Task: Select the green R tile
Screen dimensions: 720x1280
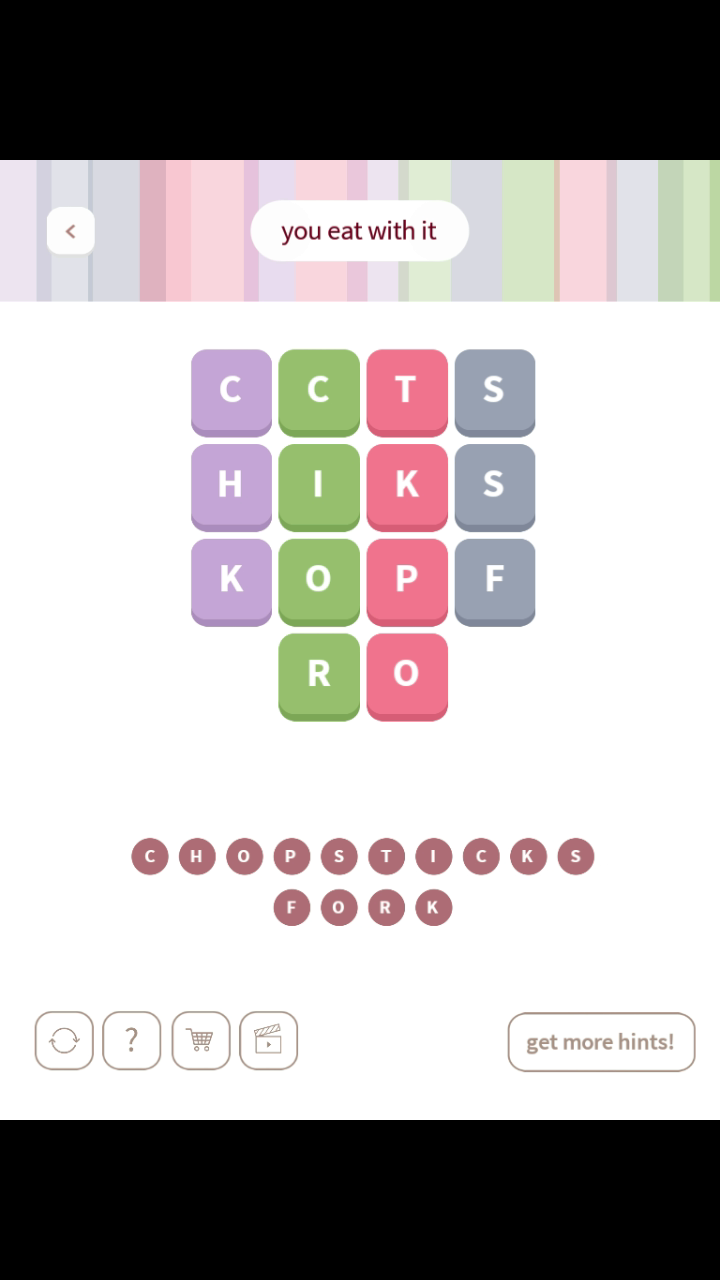Action: [319, 673]
